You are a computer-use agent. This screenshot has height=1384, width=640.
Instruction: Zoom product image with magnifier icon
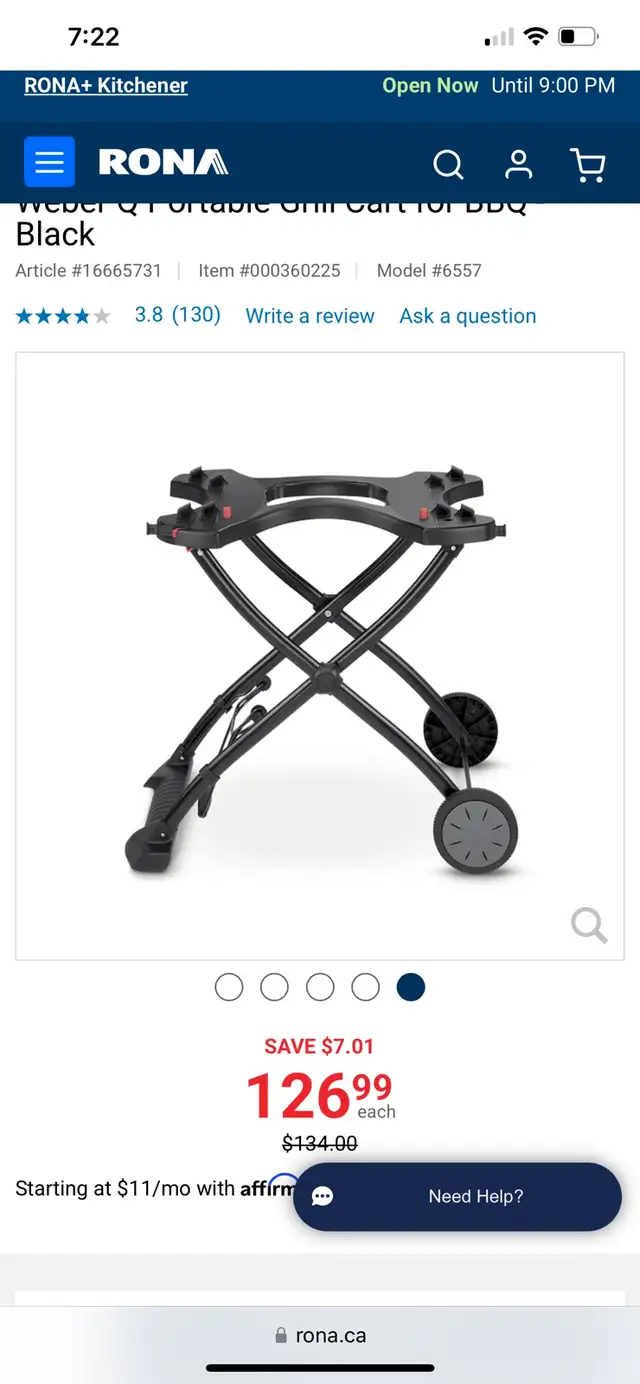tap(589, 925)
